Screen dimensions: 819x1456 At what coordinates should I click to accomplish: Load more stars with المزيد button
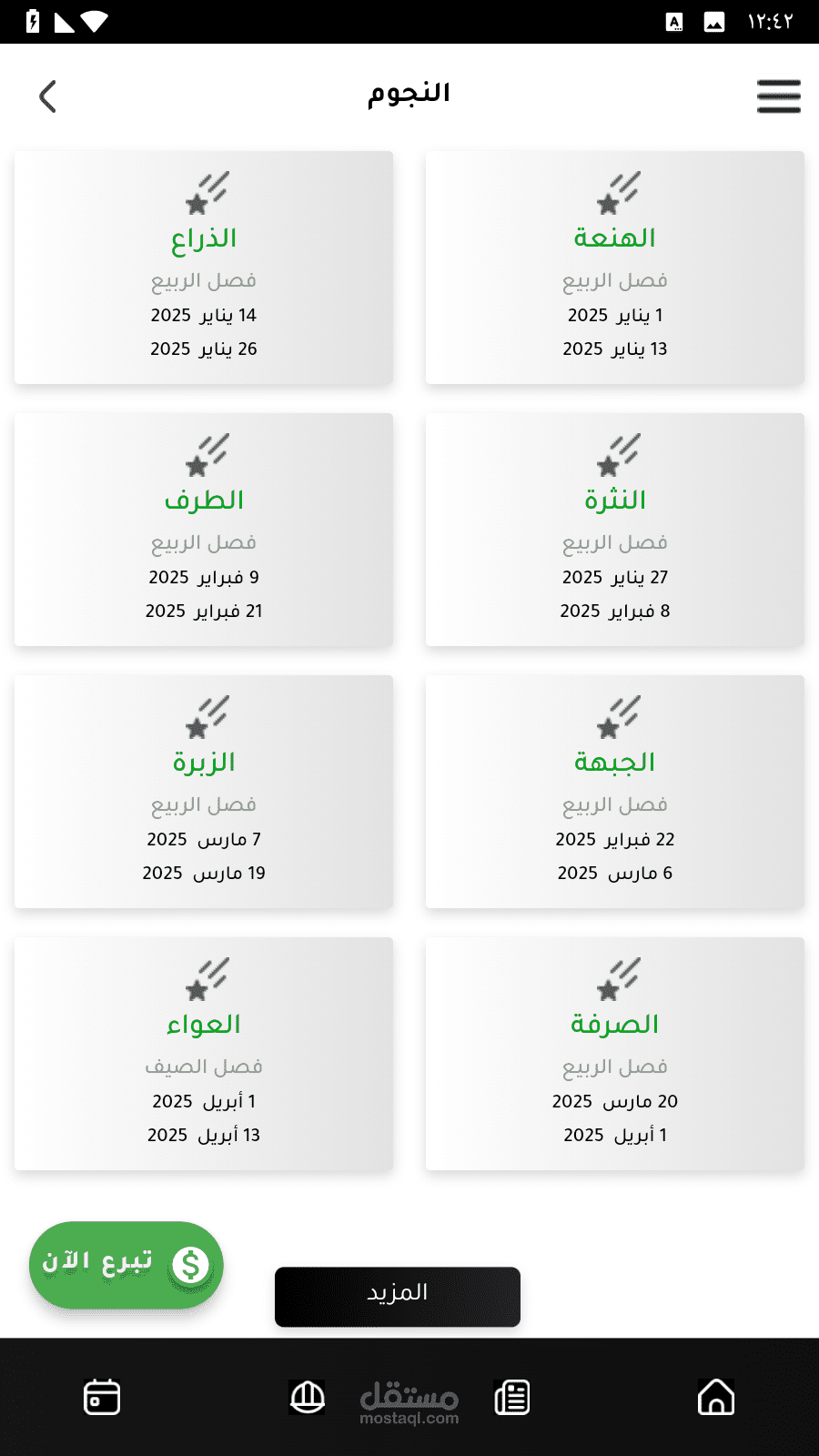coord(398,1297)
